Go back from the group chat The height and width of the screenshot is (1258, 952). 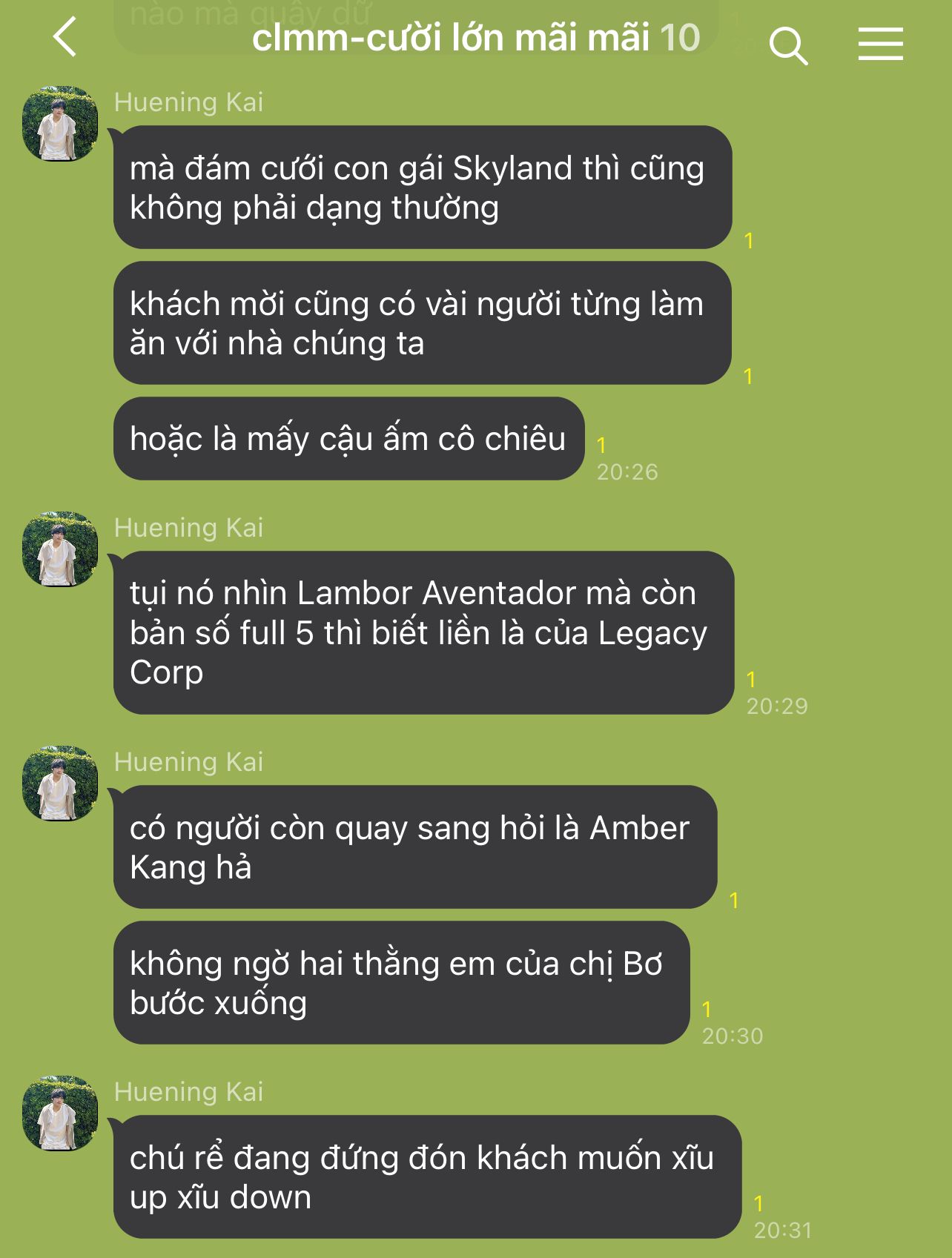point(65,37)
